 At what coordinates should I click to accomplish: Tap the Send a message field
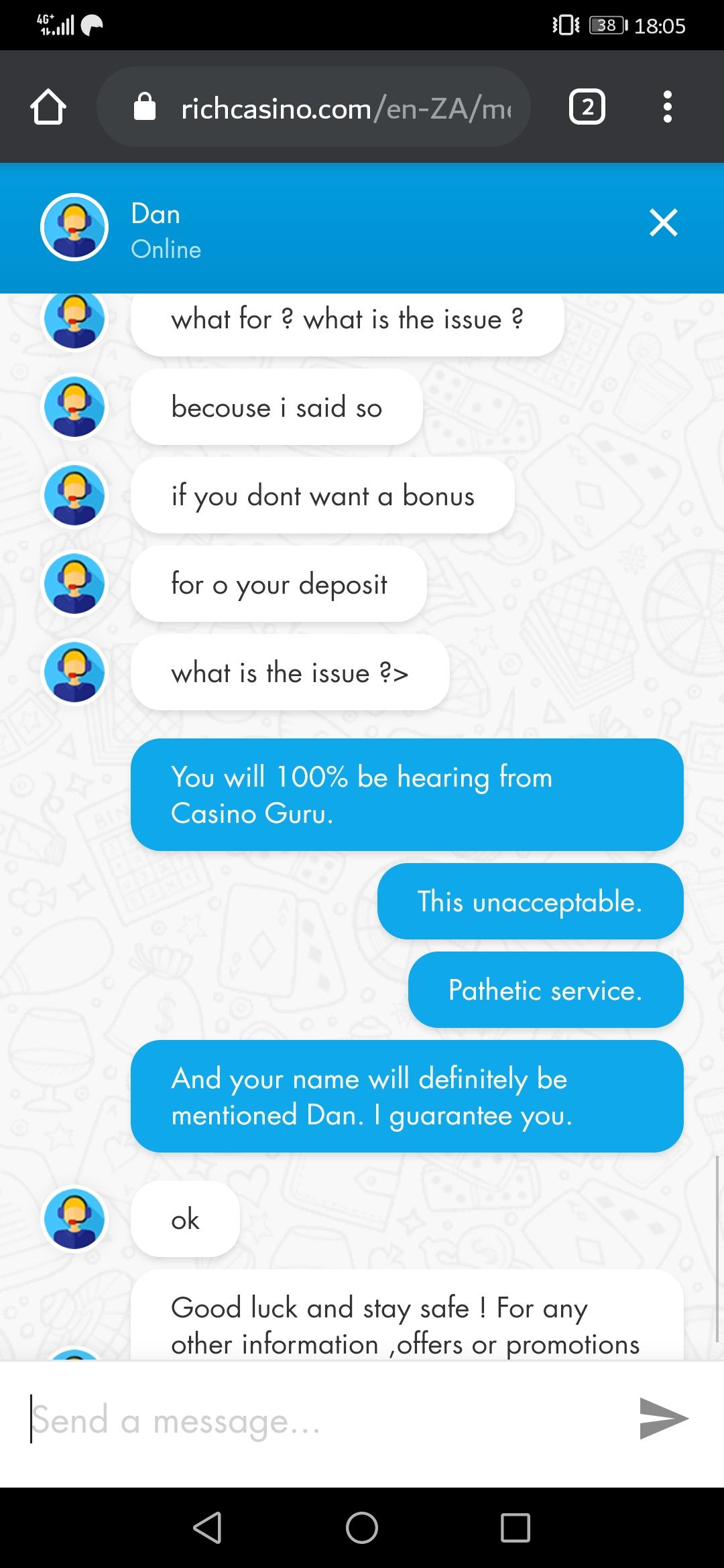click(322, 1421)
